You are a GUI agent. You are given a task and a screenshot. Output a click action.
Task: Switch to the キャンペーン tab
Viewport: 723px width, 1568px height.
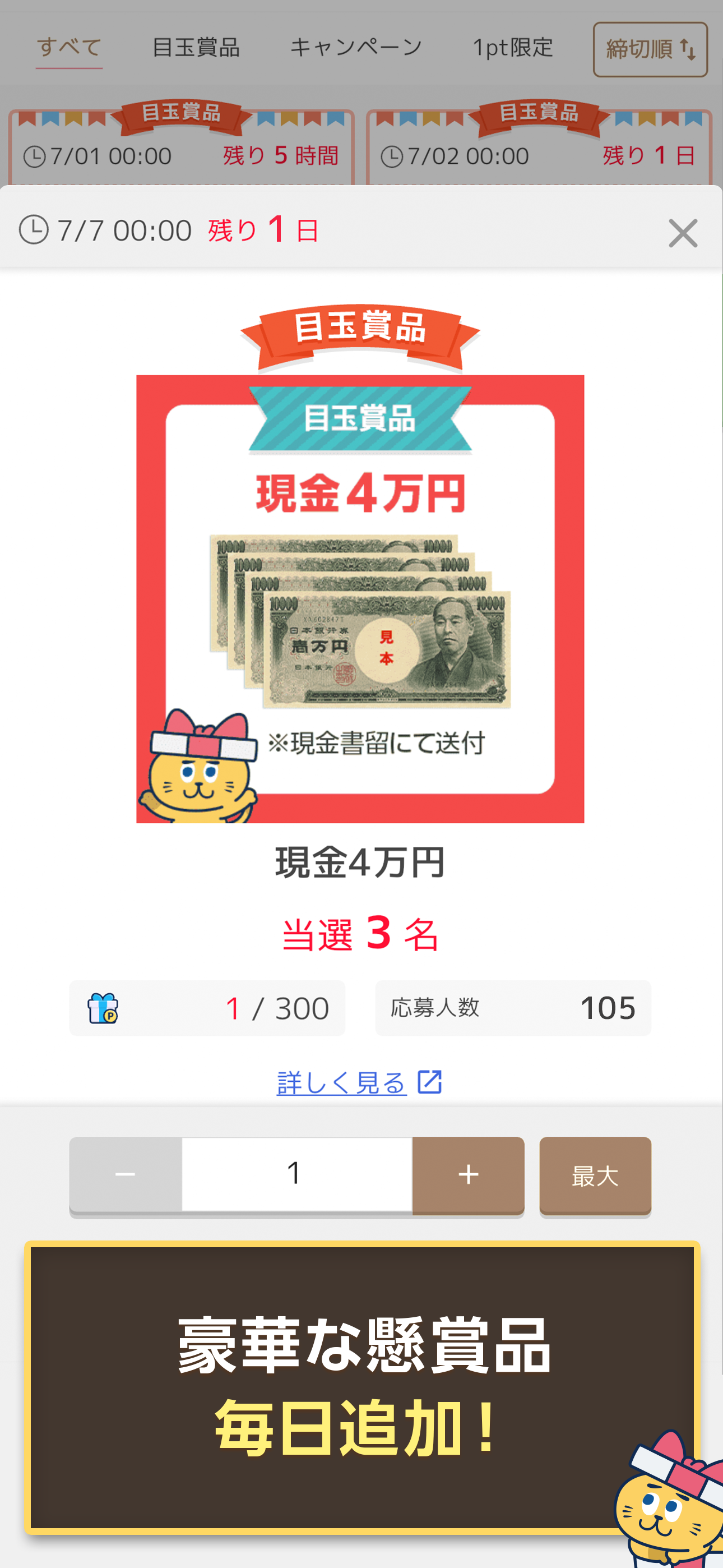click(356, 48)
